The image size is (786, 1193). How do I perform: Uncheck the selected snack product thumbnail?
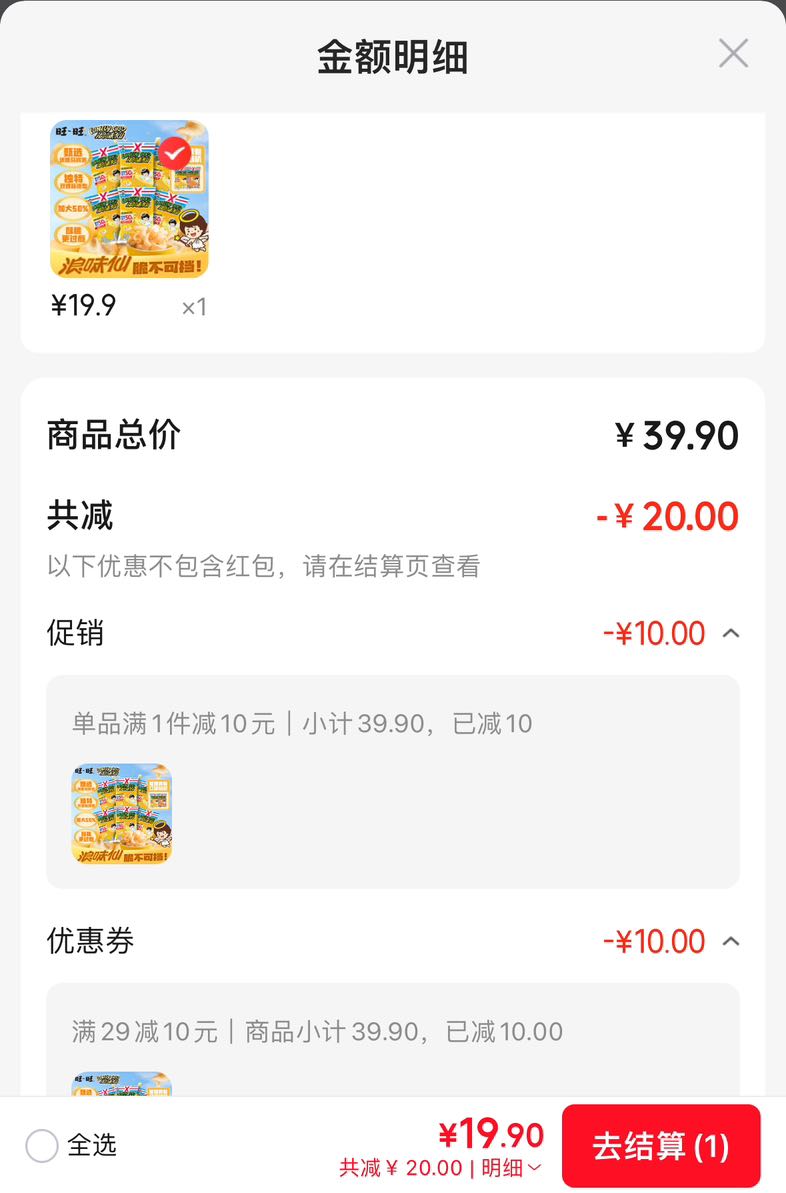pos(174,154)
